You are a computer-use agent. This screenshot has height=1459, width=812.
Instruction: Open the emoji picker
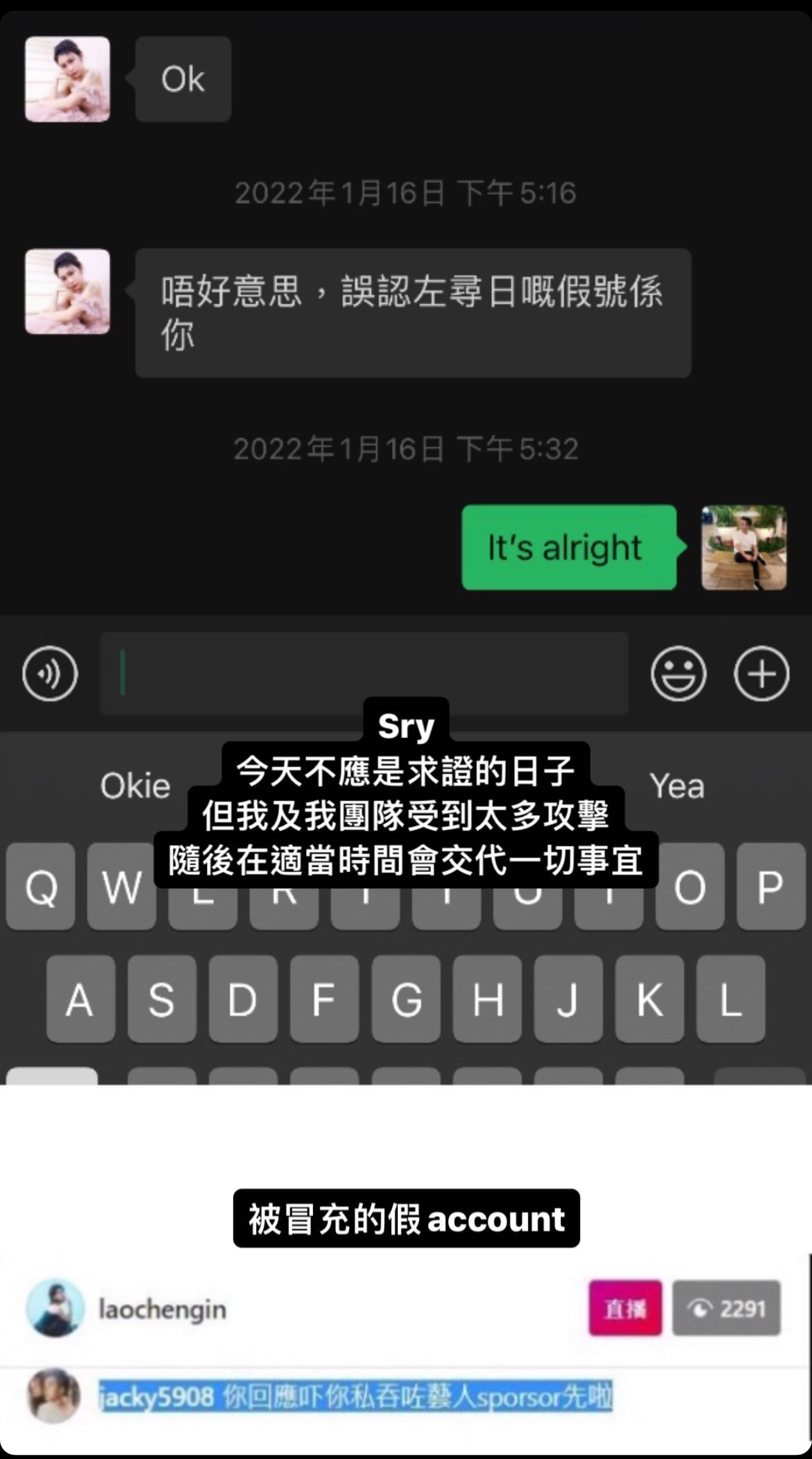click(679, 674)
